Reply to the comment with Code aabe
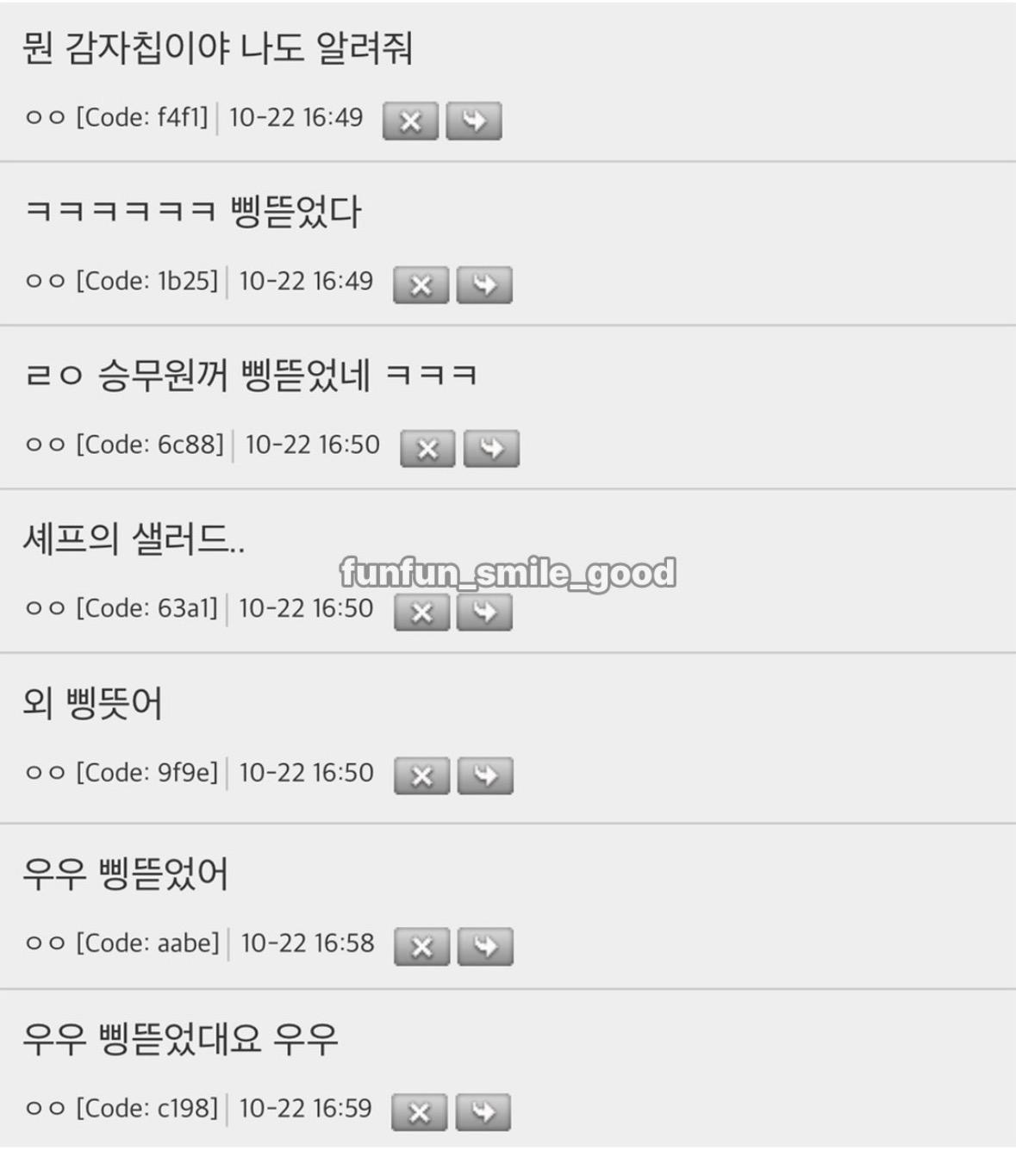Viewport: 1016px width, 1176px height. (x=485, y=947)
